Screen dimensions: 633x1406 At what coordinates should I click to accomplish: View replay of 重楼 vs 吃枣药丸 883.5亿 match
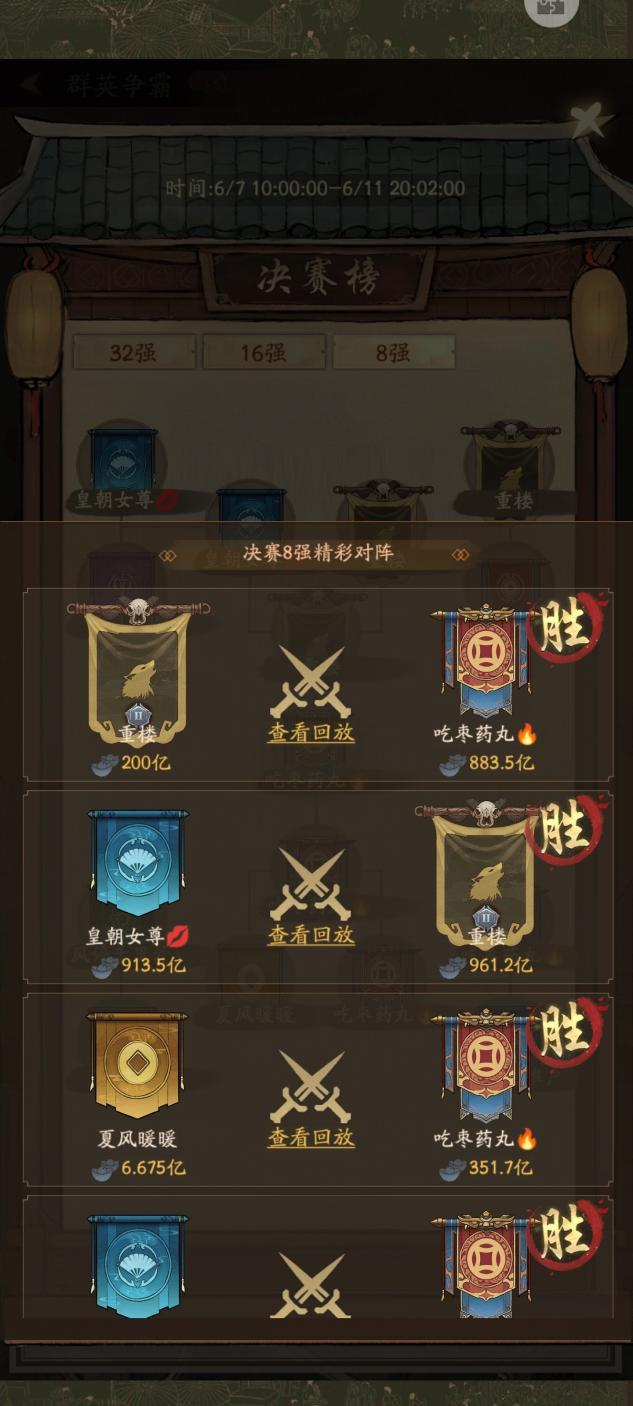[311, 733]
